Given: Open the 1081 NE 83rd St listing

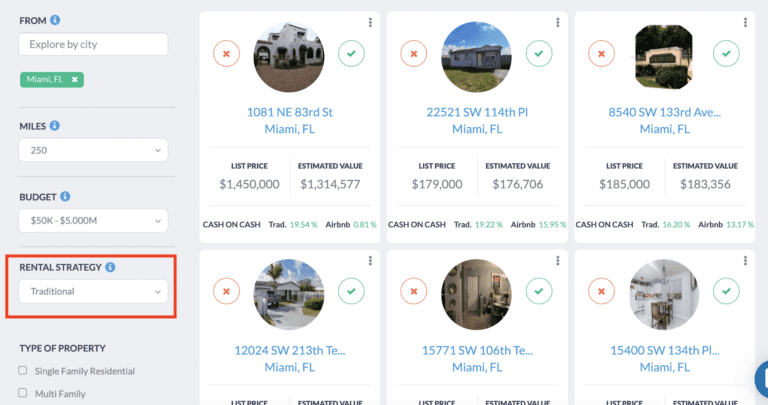Looking at the screenshot, I should point(289,112).
